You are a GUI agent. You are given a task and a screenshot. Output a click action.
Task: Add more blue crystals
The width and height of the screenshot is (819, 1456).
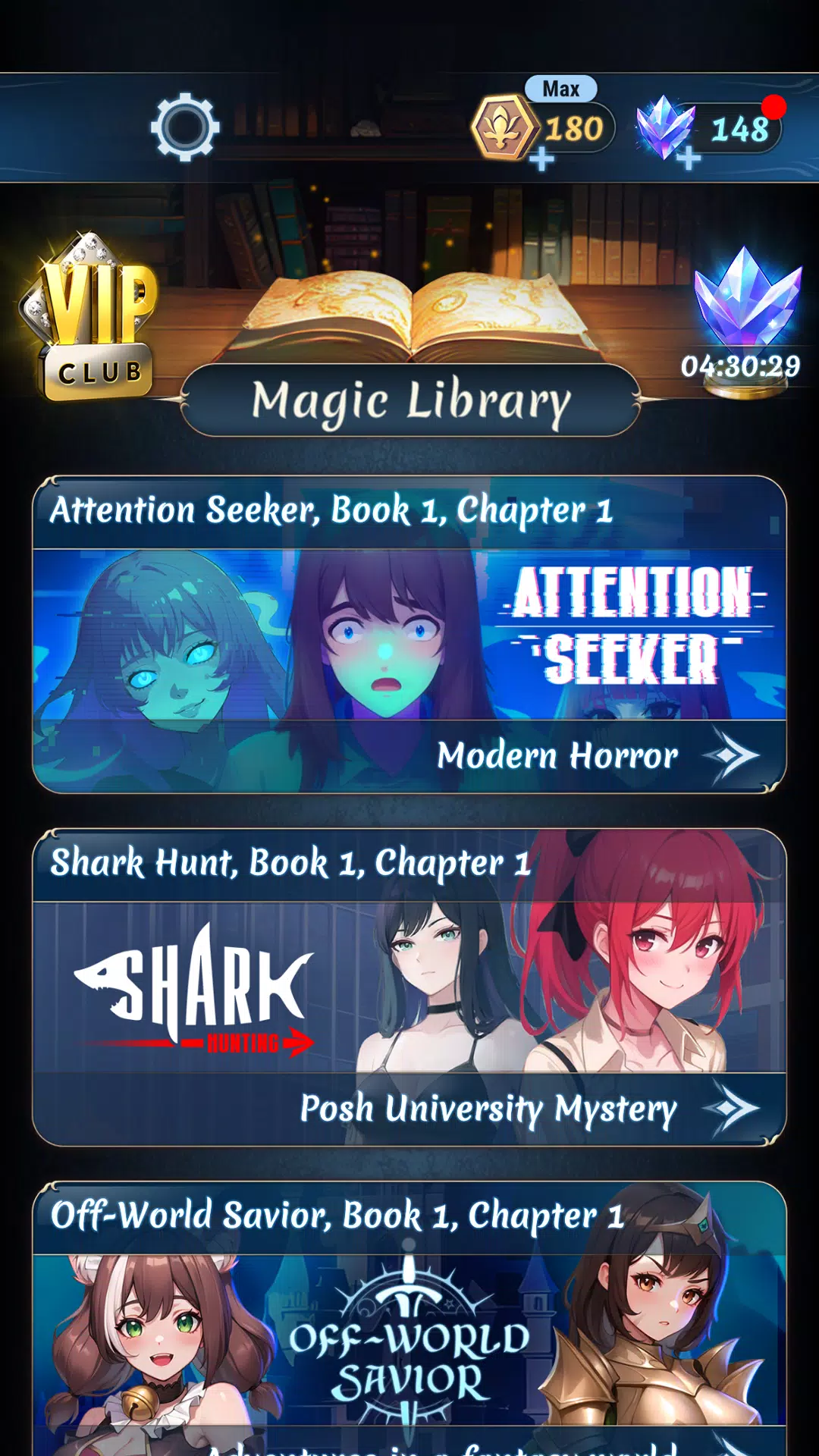pos(688,159)
